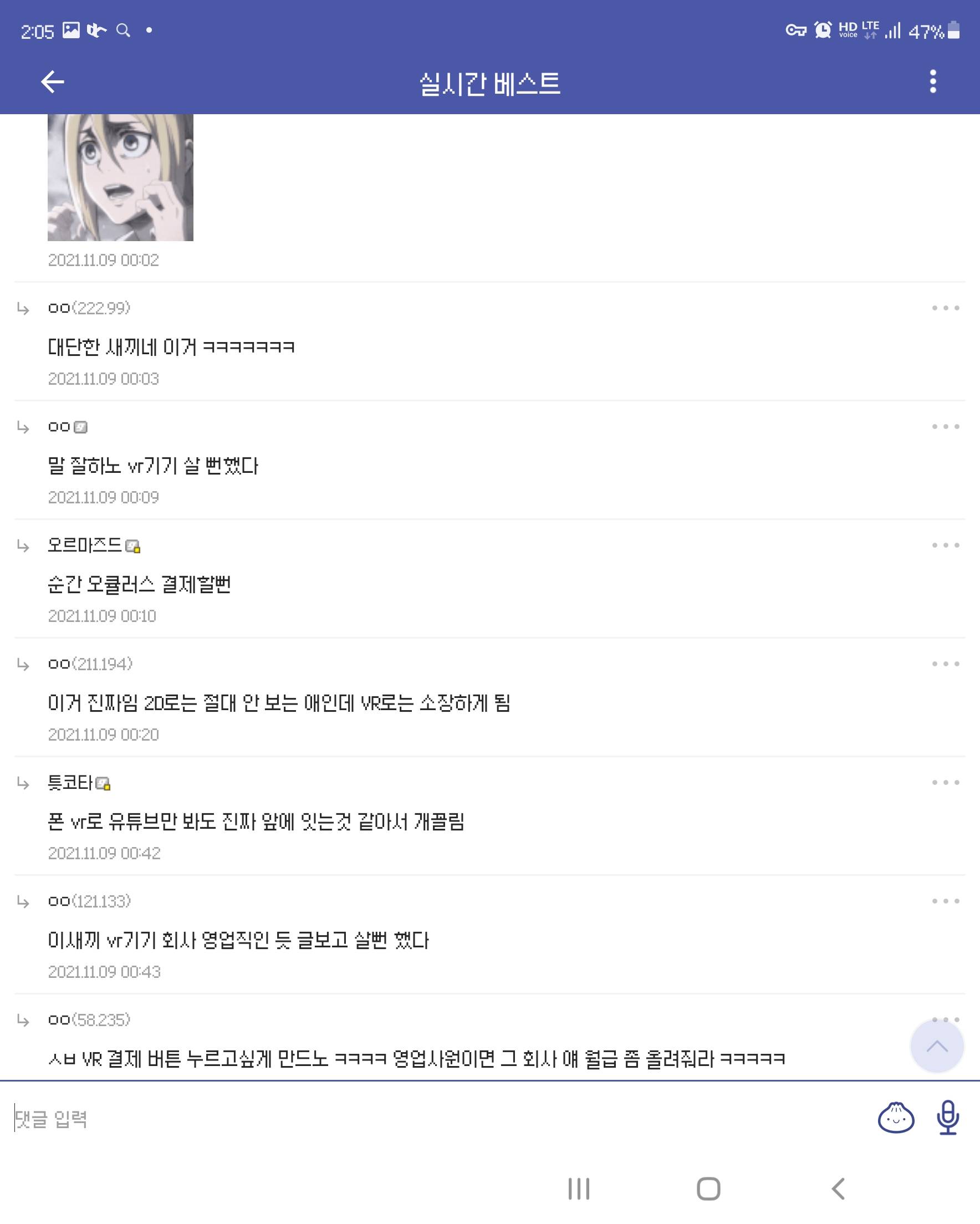Open options for 오르마즈드's comment
Screen dimensions: 980x1224
pos(945,545)
